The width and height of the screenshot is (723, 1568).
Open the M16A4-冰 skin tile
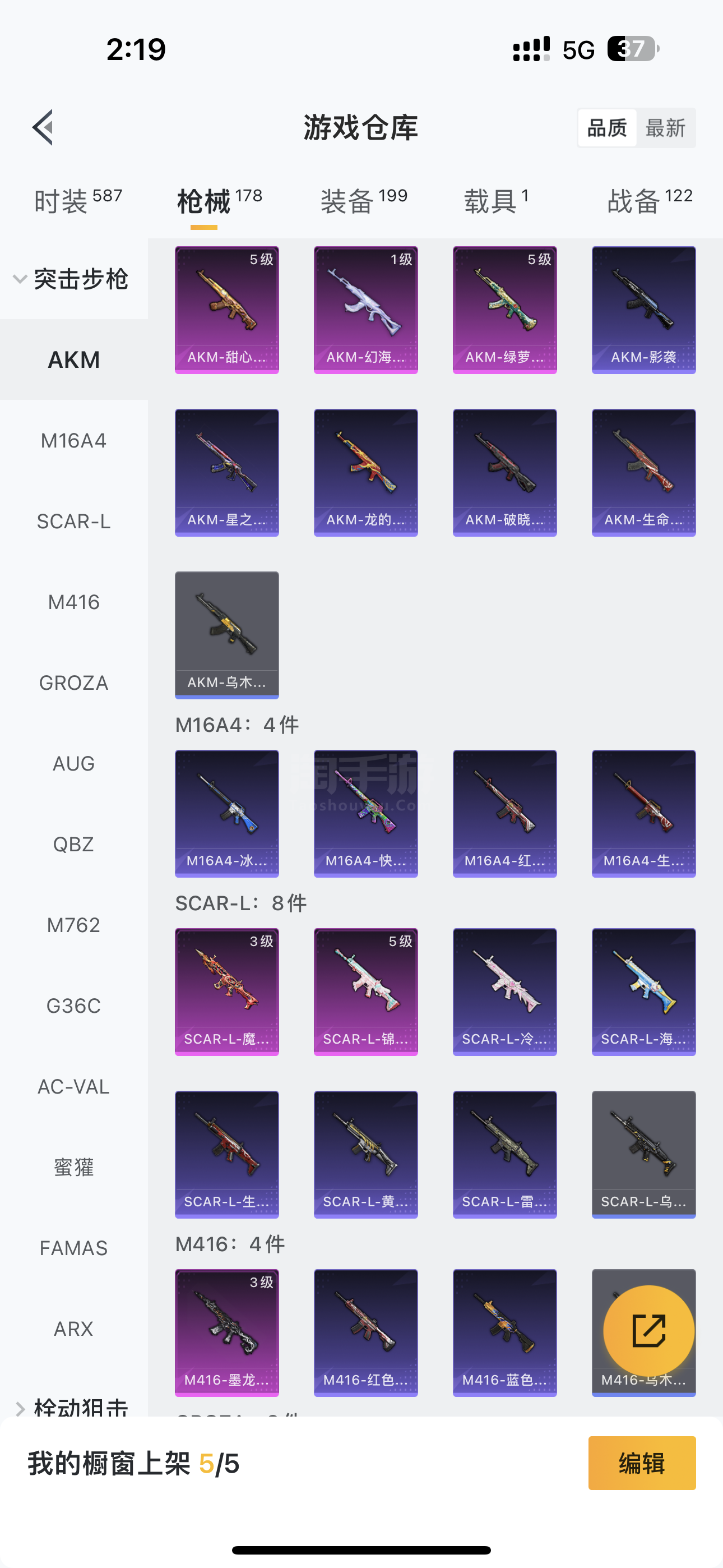[226, 813]
